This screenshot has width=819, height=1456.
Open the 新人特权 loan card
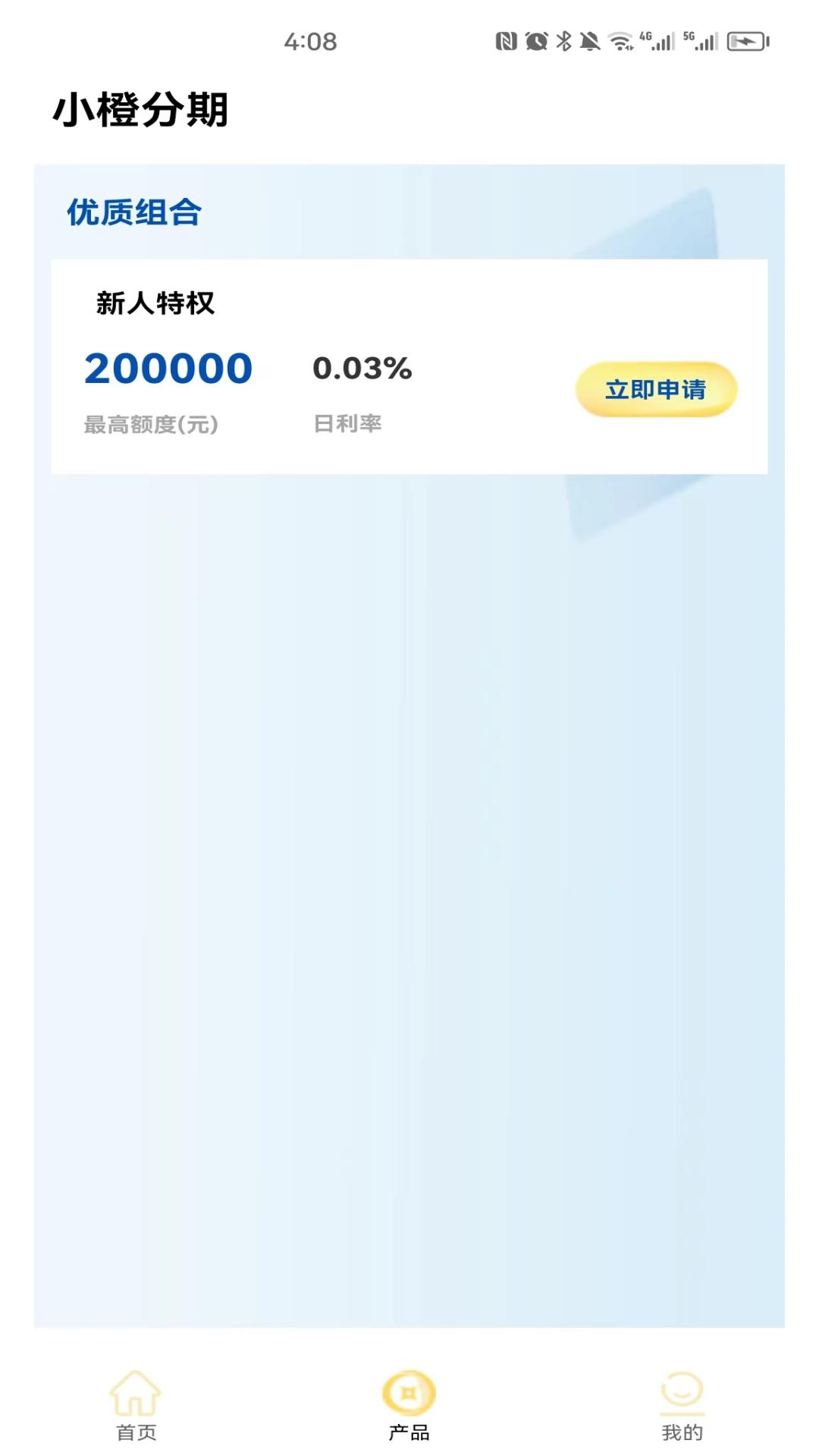click(x=409, y=367)
